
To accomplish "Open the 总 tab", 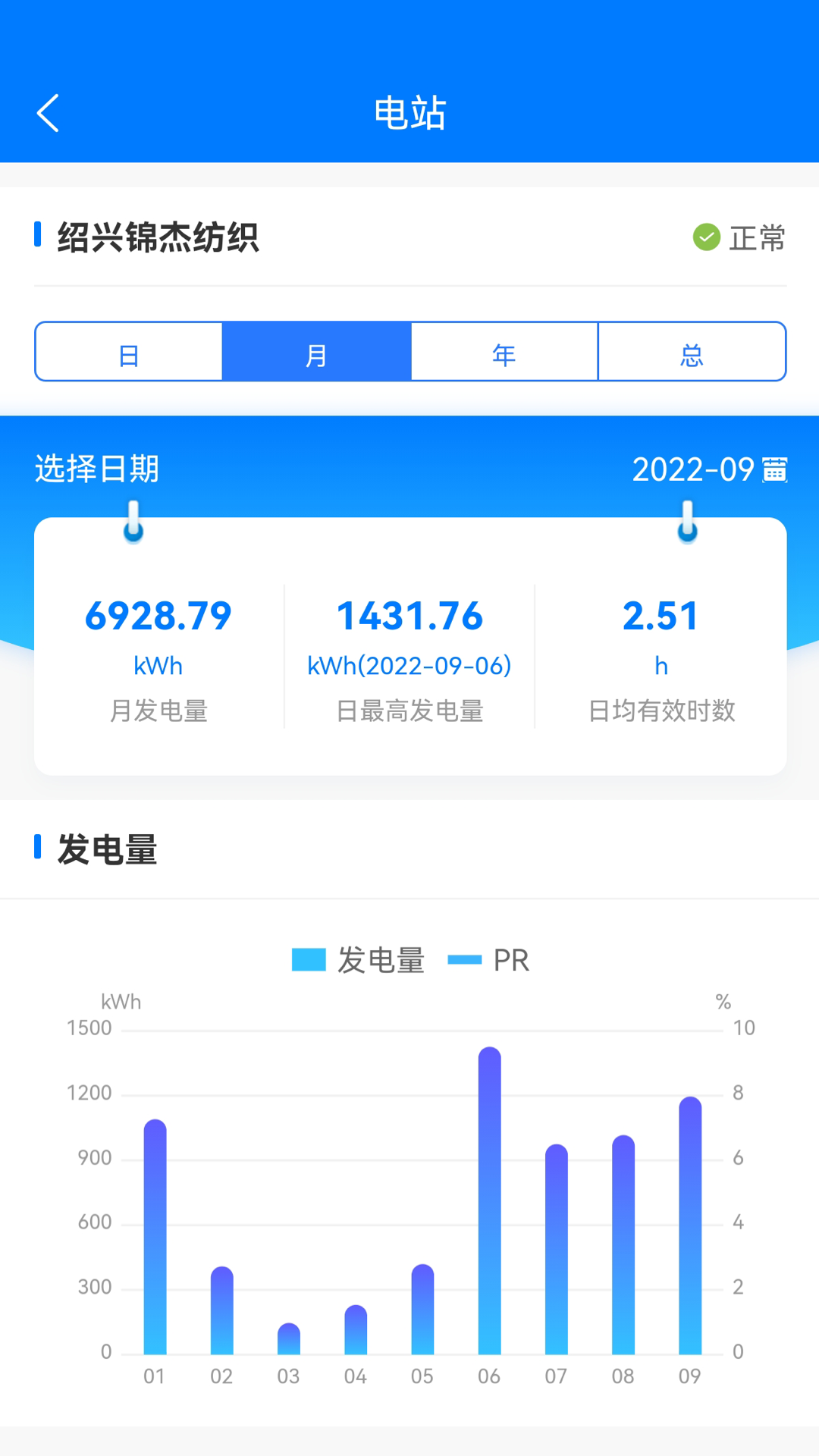I will click(692, 352).
